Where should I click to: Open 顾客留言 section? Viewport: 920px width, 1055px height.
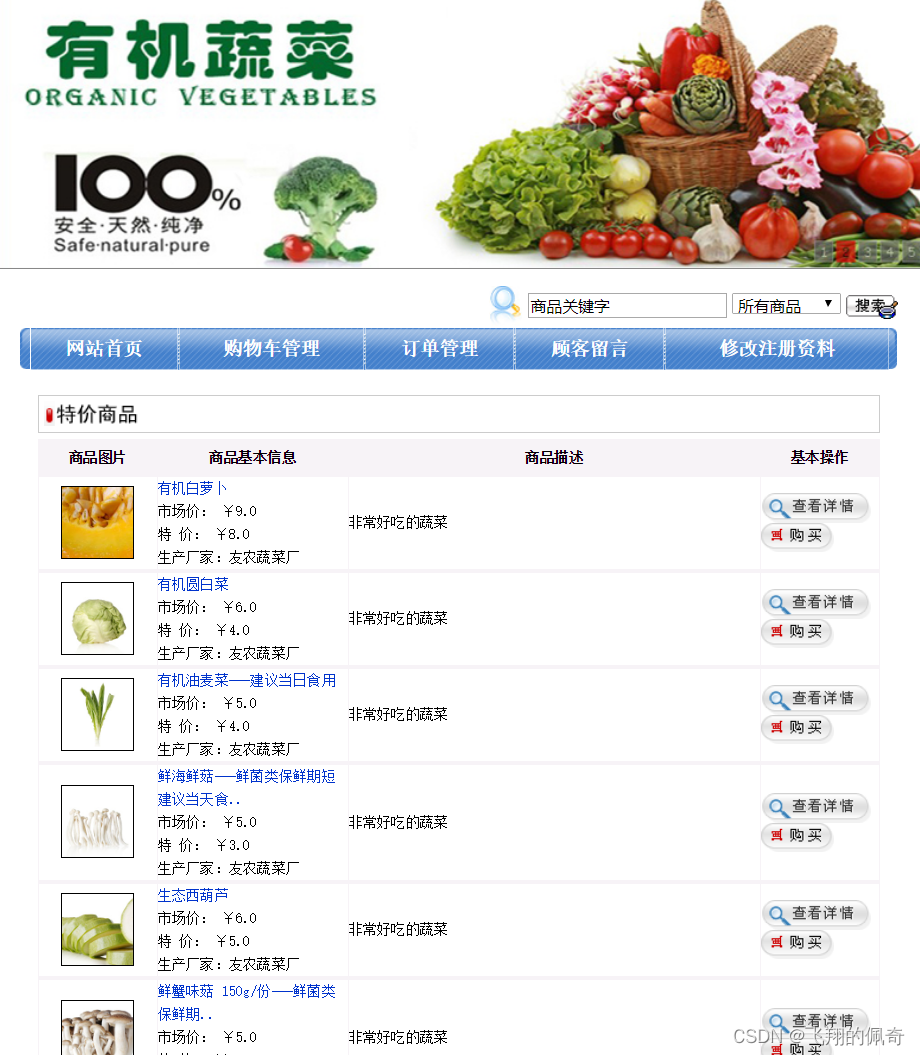pyautogui.click(x=589, y=349)
